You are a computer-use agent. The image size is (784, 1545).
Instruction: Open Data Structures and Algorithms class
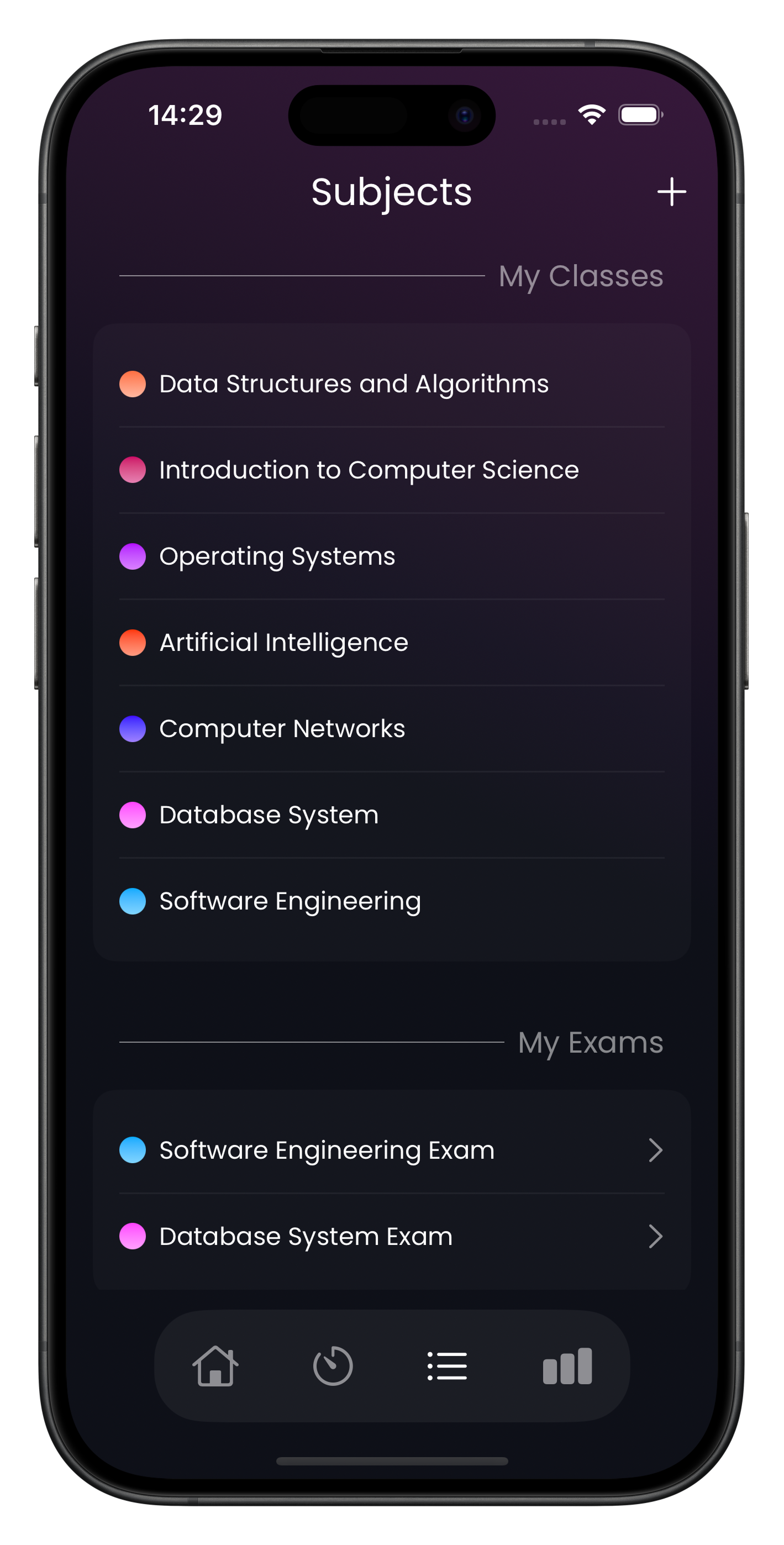(354, 384)
